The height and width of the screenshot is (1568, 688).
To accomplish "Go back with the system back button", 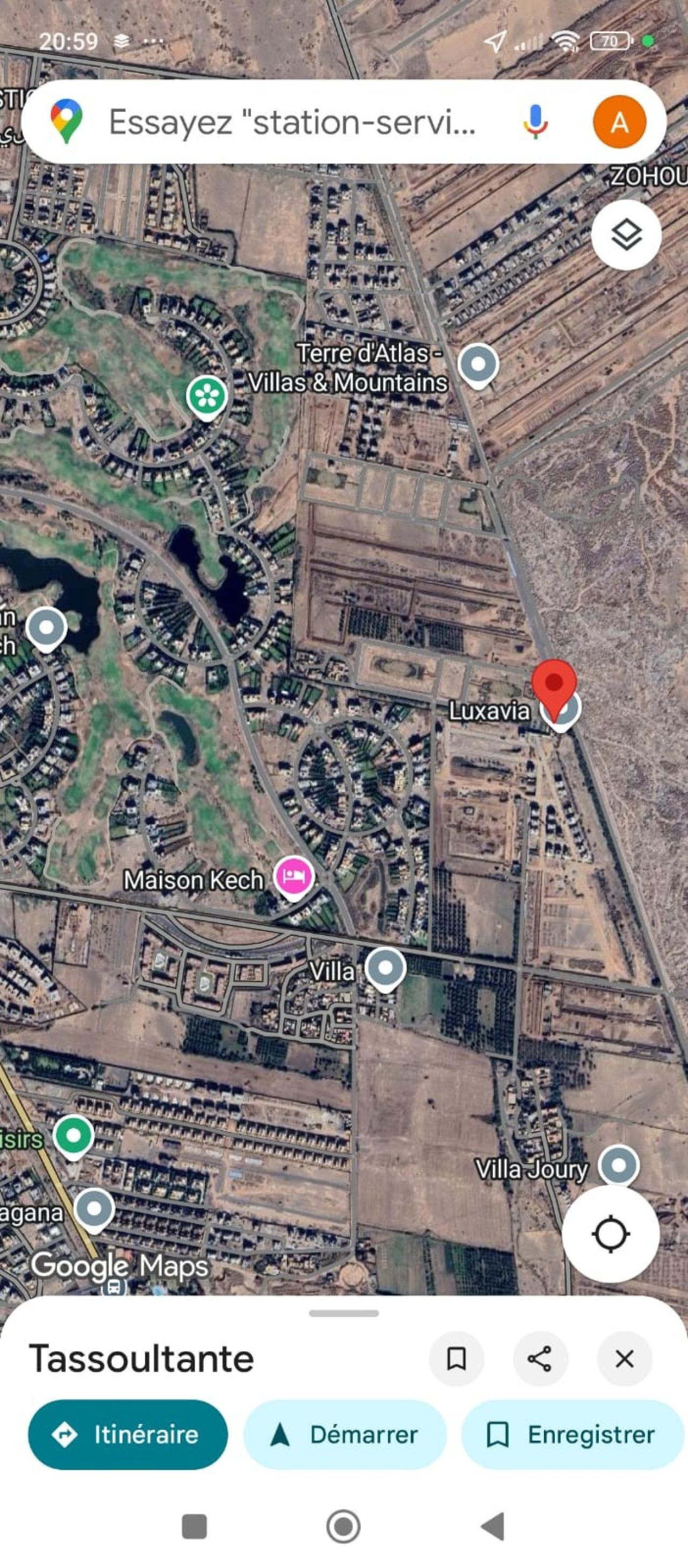I will [x=492, y=1526].
